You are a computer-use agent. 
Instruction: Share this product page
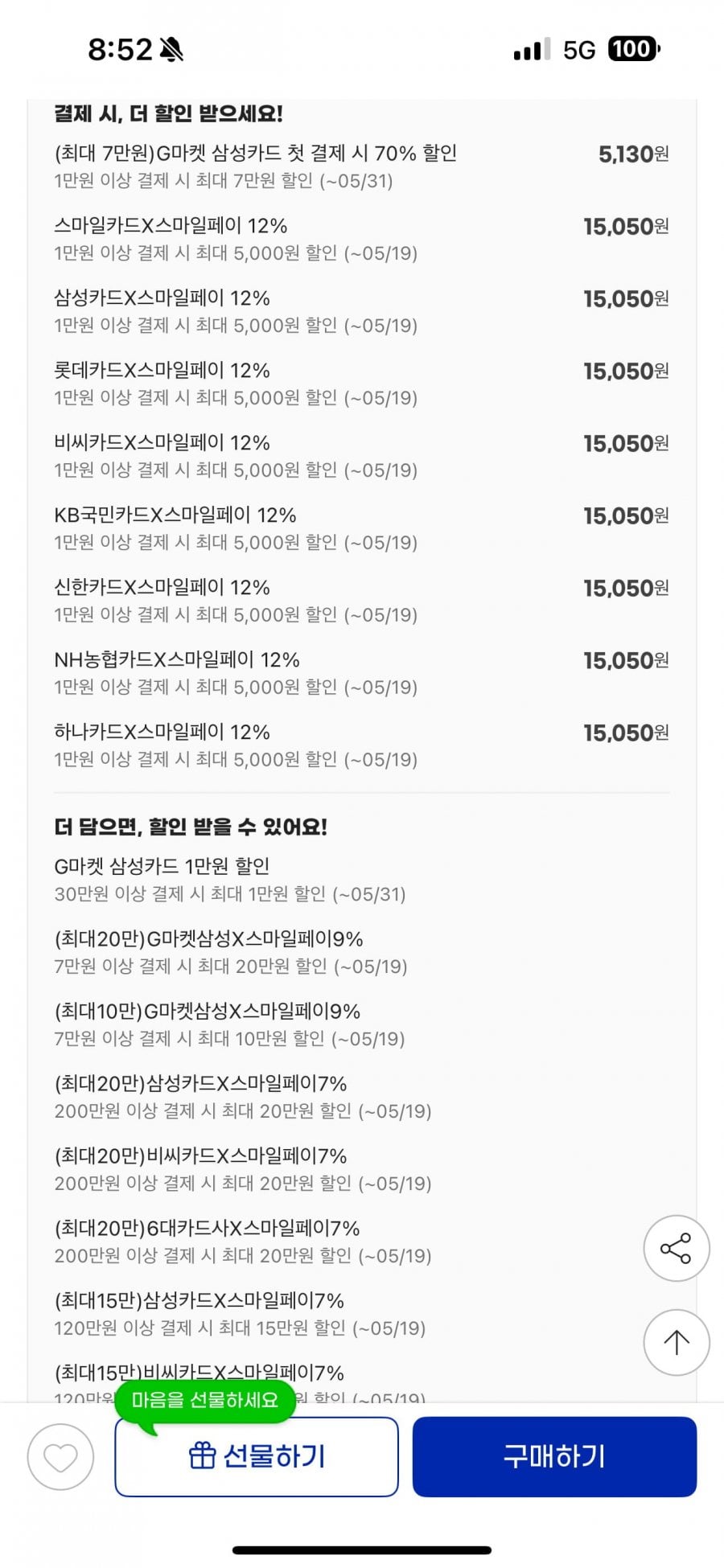click(x=676, y=1248)
